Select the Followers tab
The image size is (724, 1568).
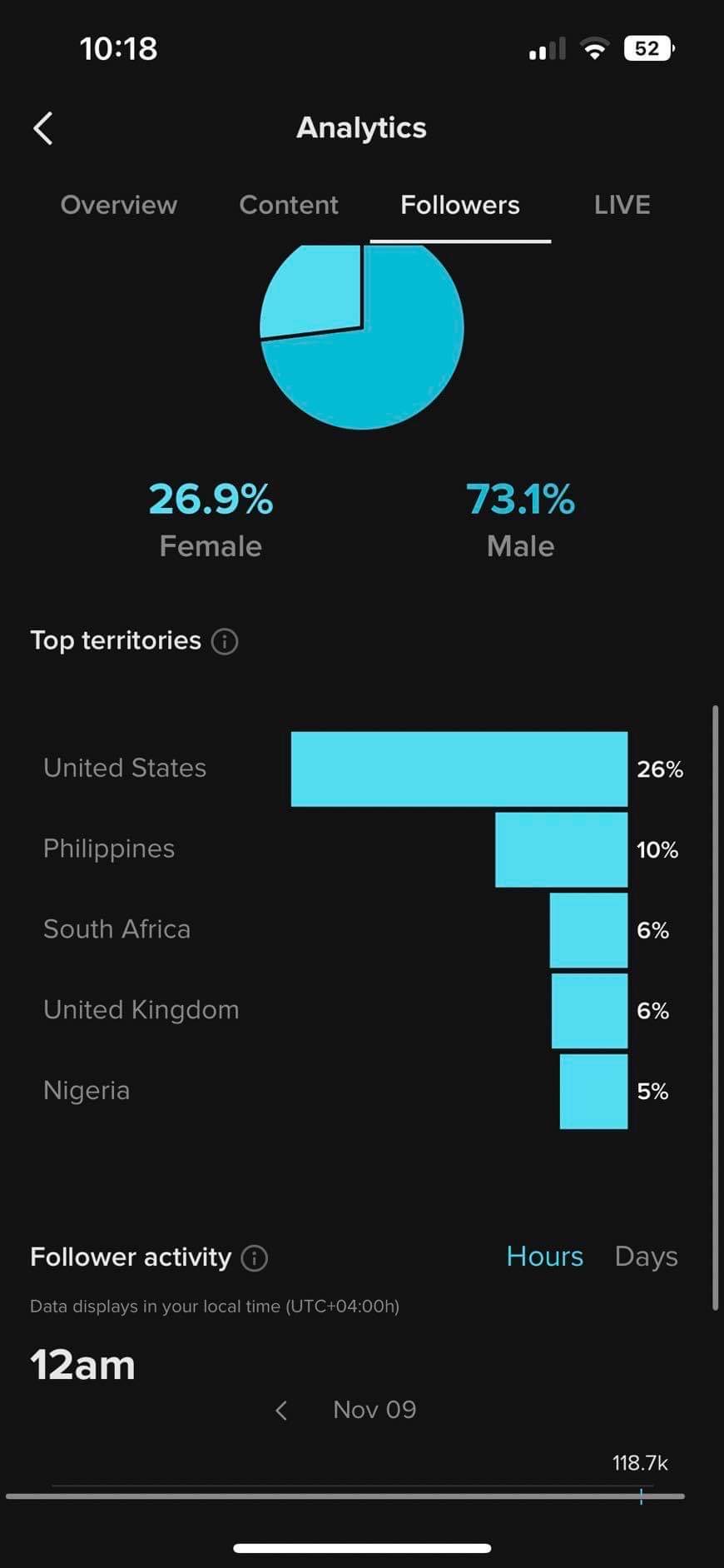pos(460,205)
